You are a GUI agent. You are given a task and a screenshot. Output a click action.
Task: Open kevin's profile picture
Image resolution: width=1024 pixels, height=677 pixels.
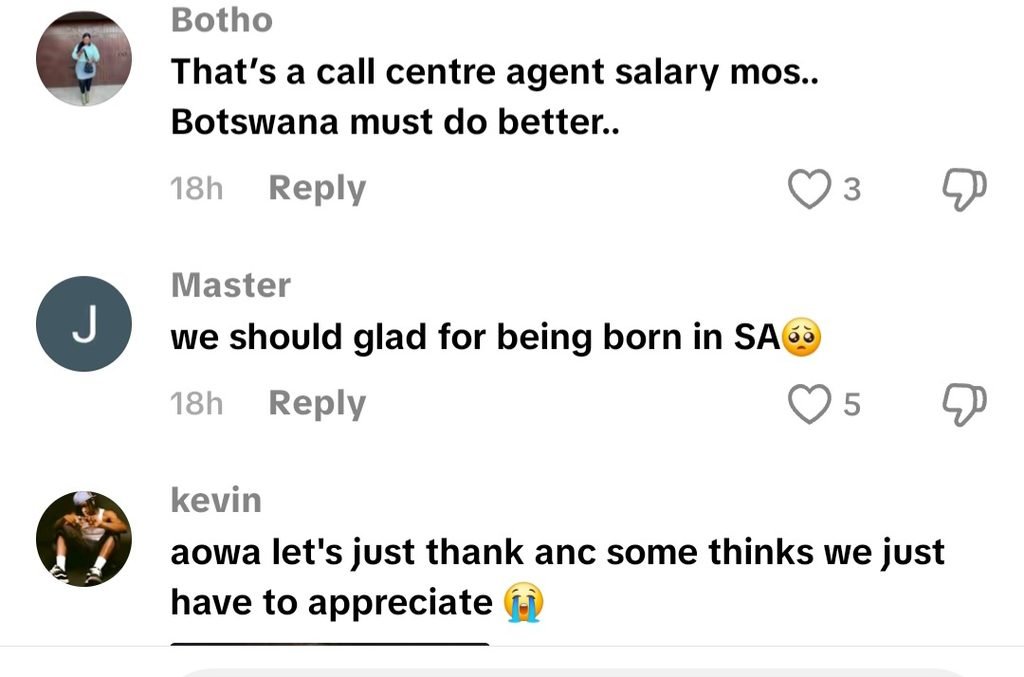coord(84,539)
